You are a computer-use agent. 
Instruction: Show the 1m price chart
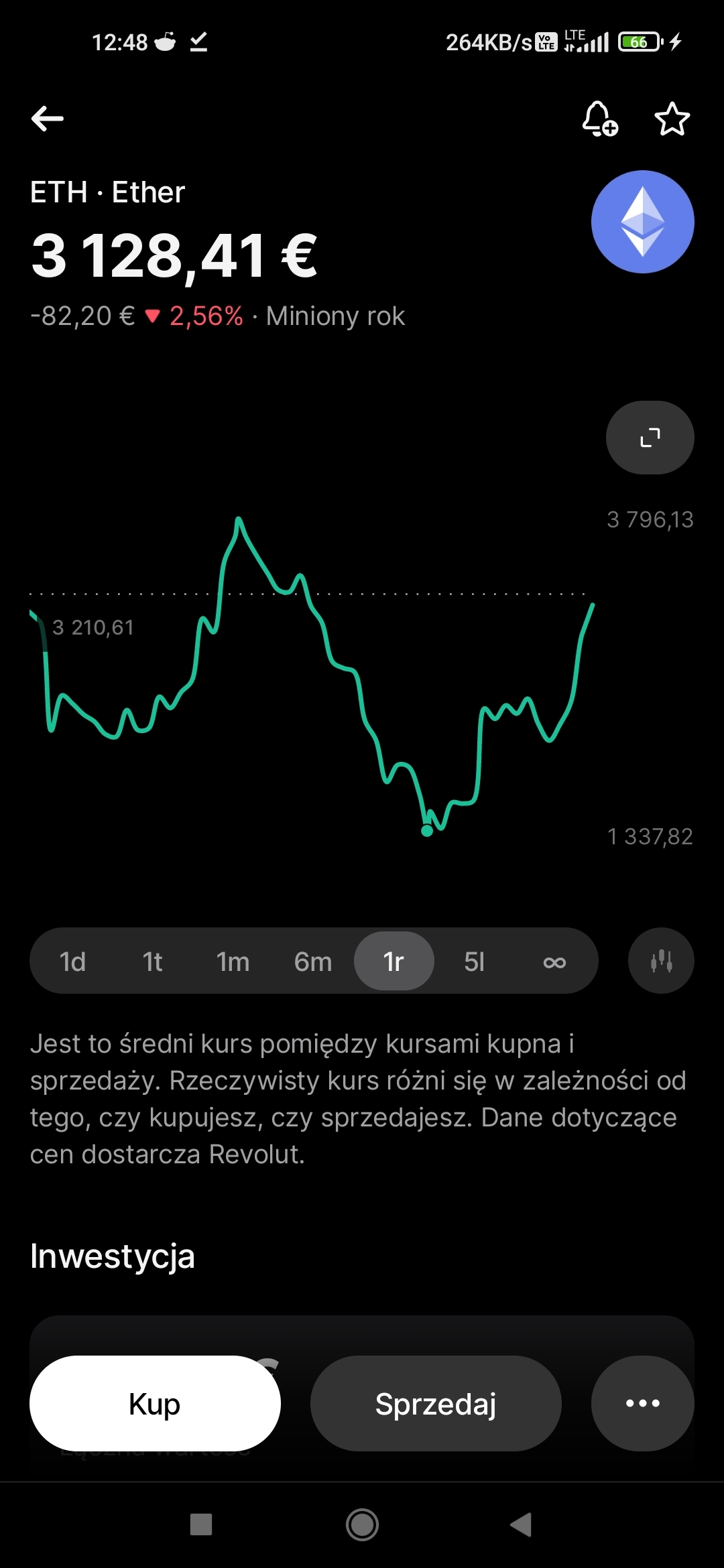pos(233,962)
